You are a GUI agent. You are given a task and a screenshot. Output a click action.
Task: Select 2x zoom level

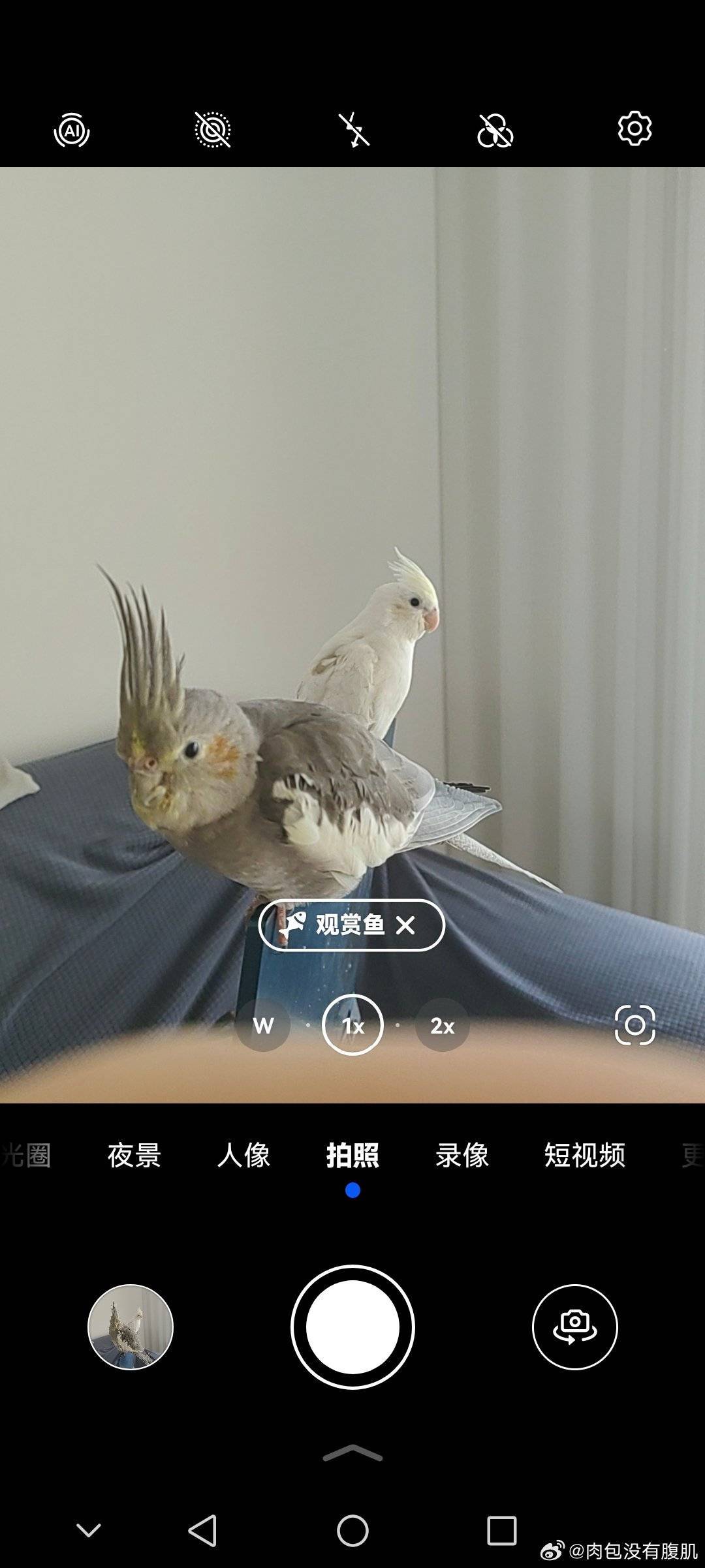(x=442, y=1025)
